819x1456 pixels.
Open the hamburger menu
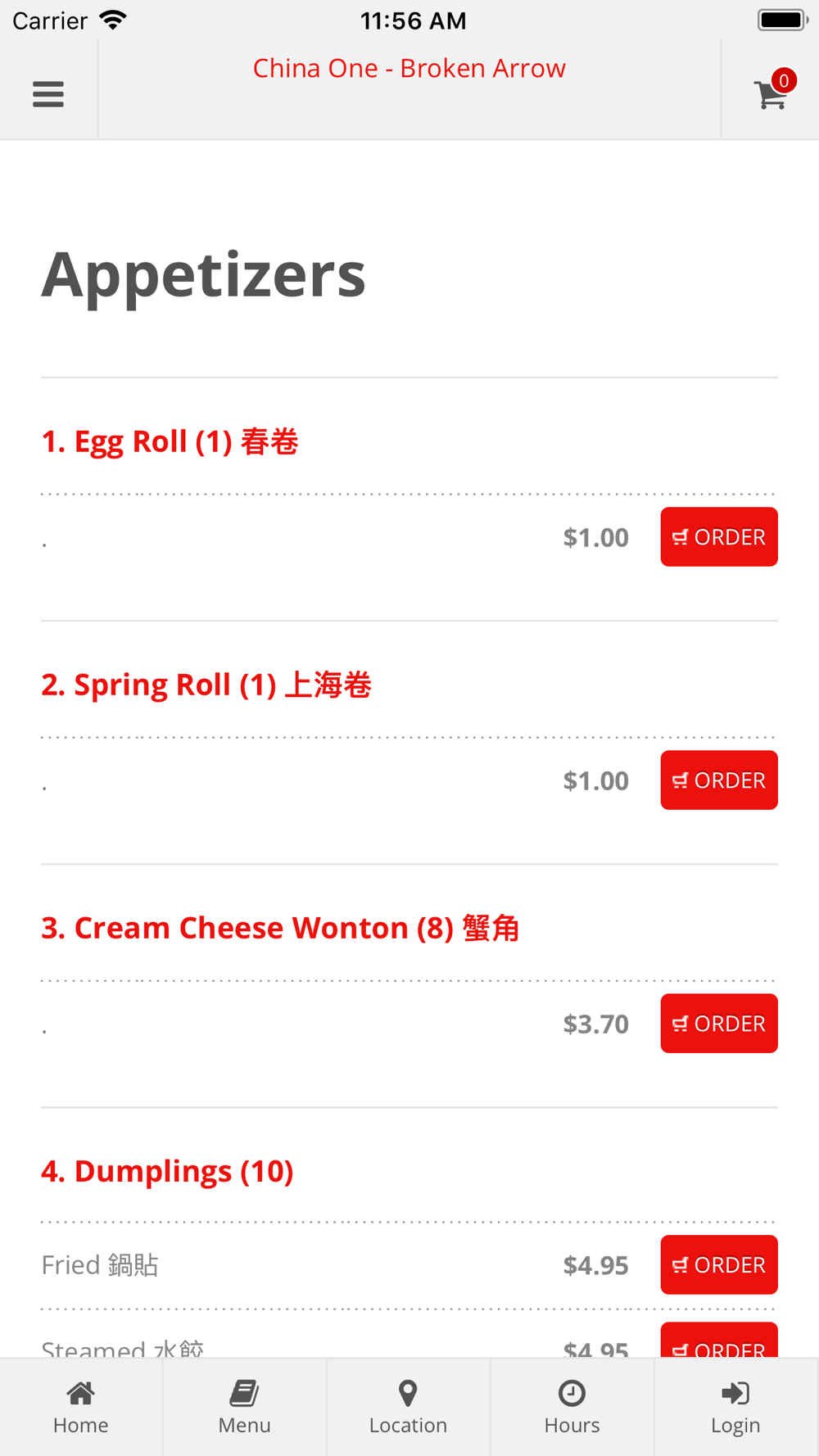pos(48,94)
